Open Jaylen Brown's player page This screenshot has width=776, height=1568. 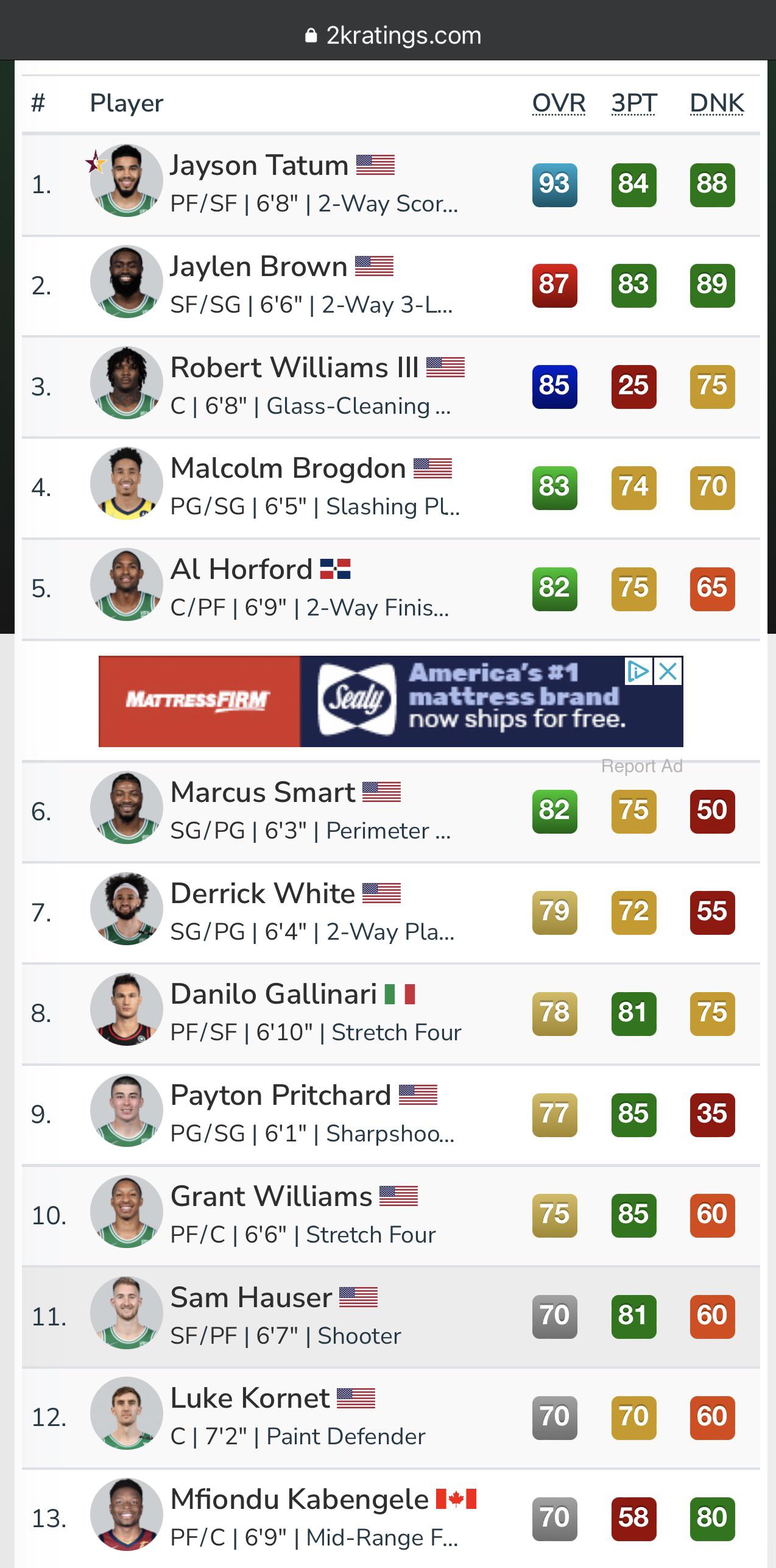258,267
